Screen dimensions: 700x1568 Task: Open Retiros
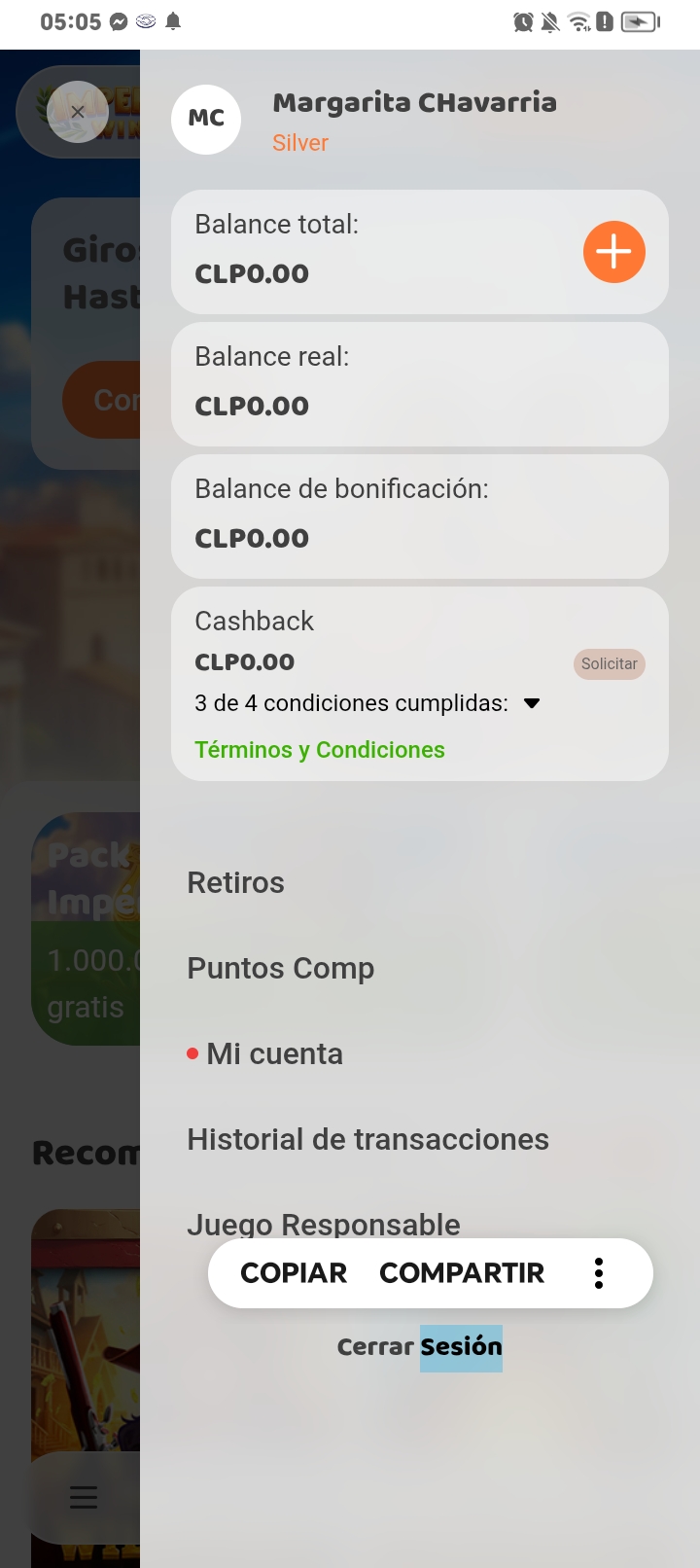point(236,882)
